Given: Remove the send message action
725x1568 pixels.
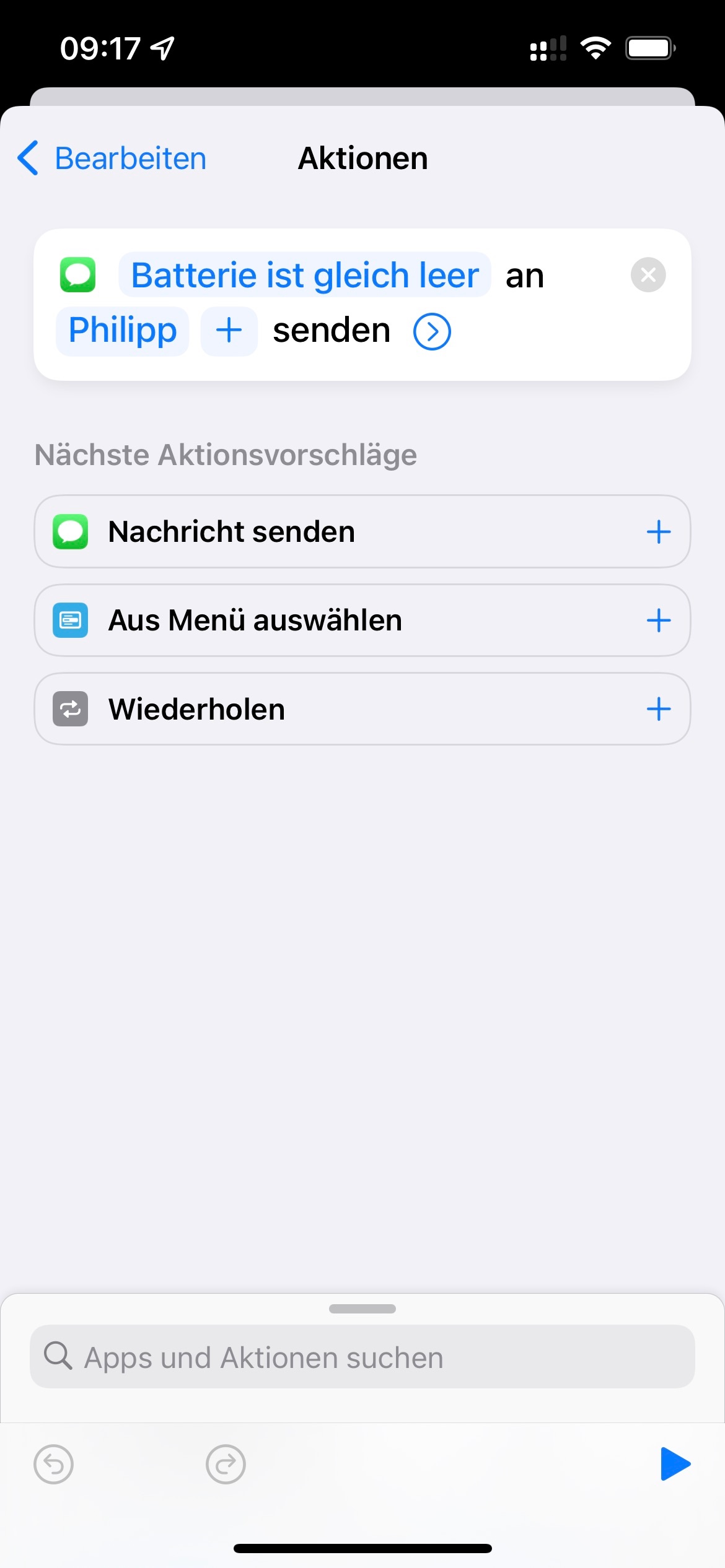Looking at the screenshot, I should [648, 275].
